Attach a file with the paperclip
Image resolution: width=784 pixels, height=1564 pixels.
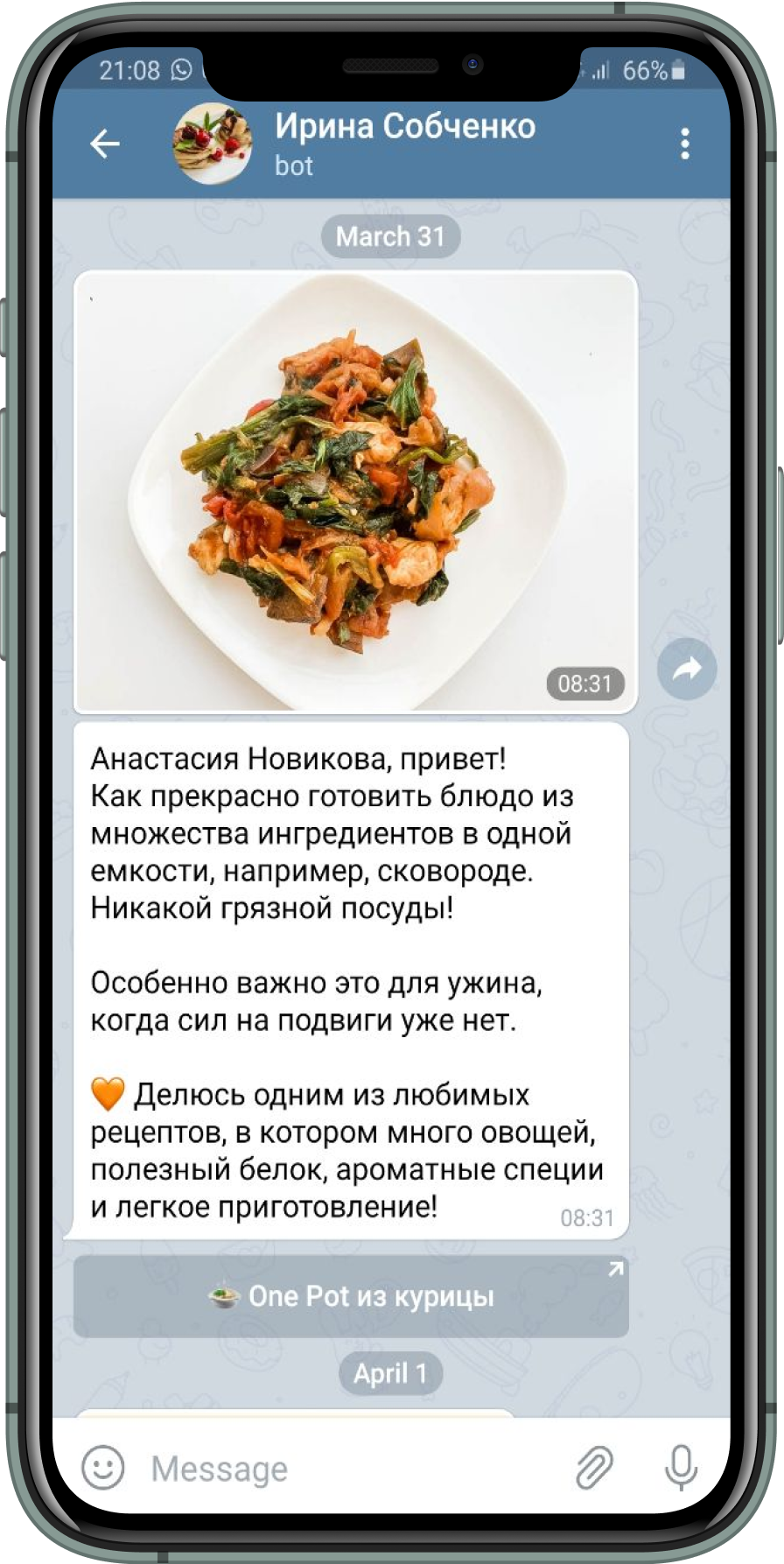(x=594, y=1468)
